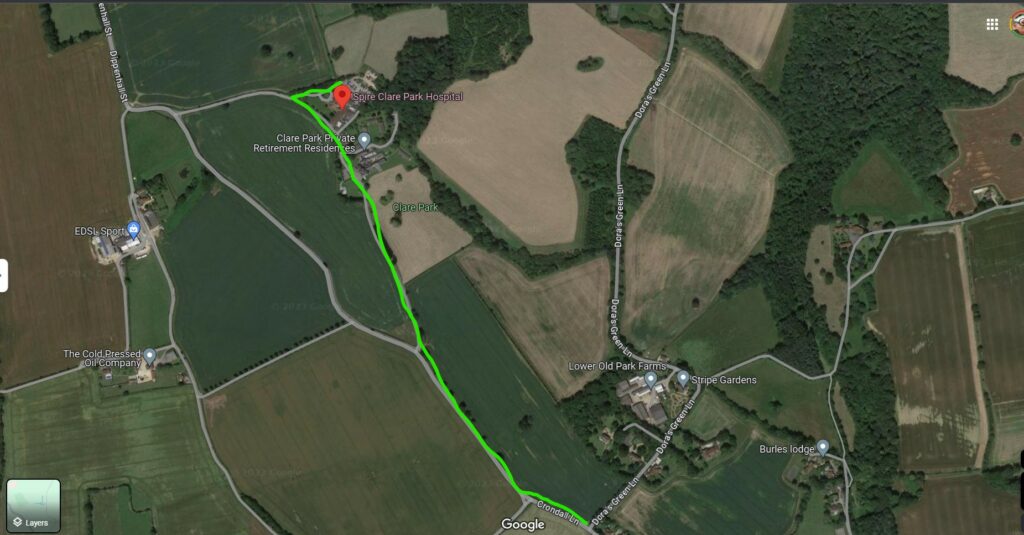Open the Layers map type switcher
The height and width of the screenshot is (535, 1024).
33,505
